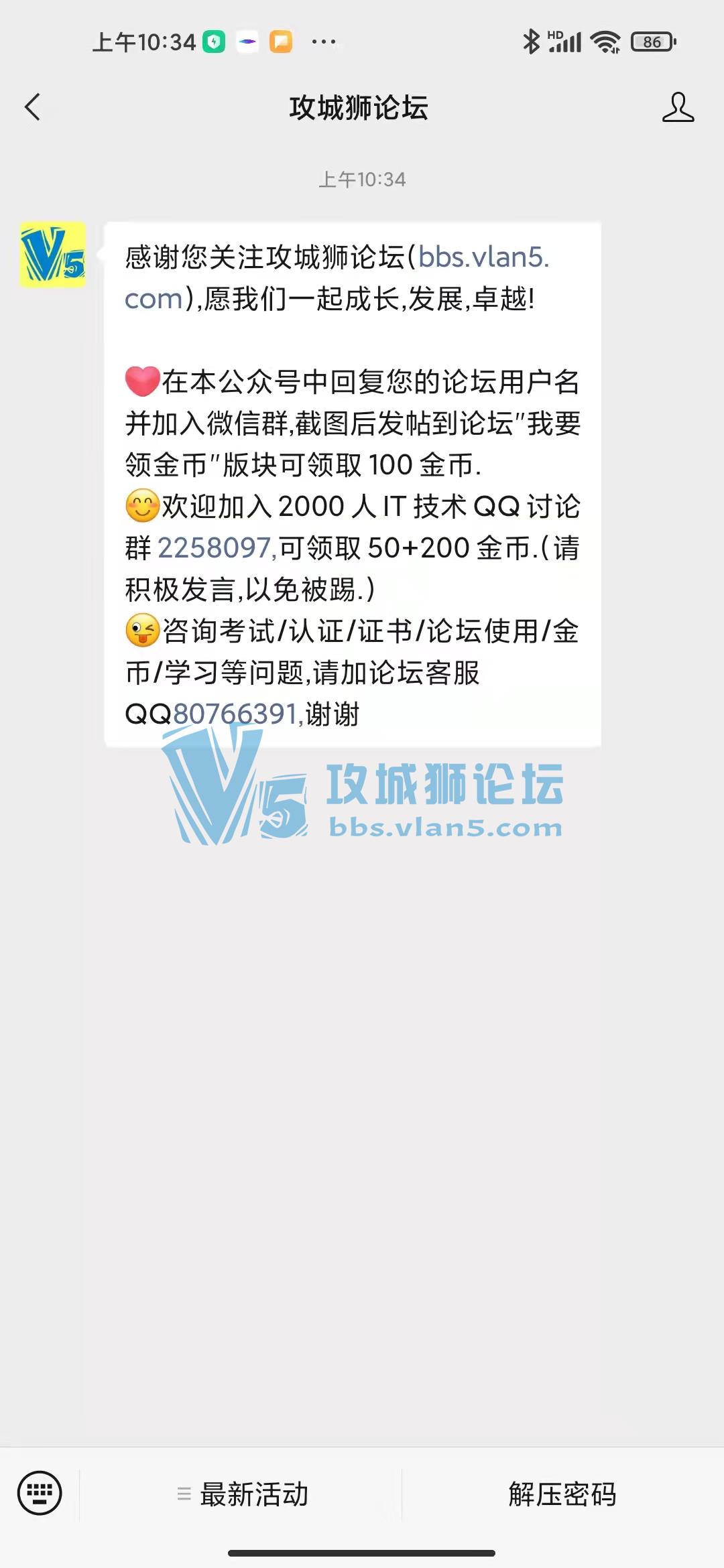The image size is (724, 1568).
Task: Go back from the 攻城狮论坛 chat
Action: point(32,107)
